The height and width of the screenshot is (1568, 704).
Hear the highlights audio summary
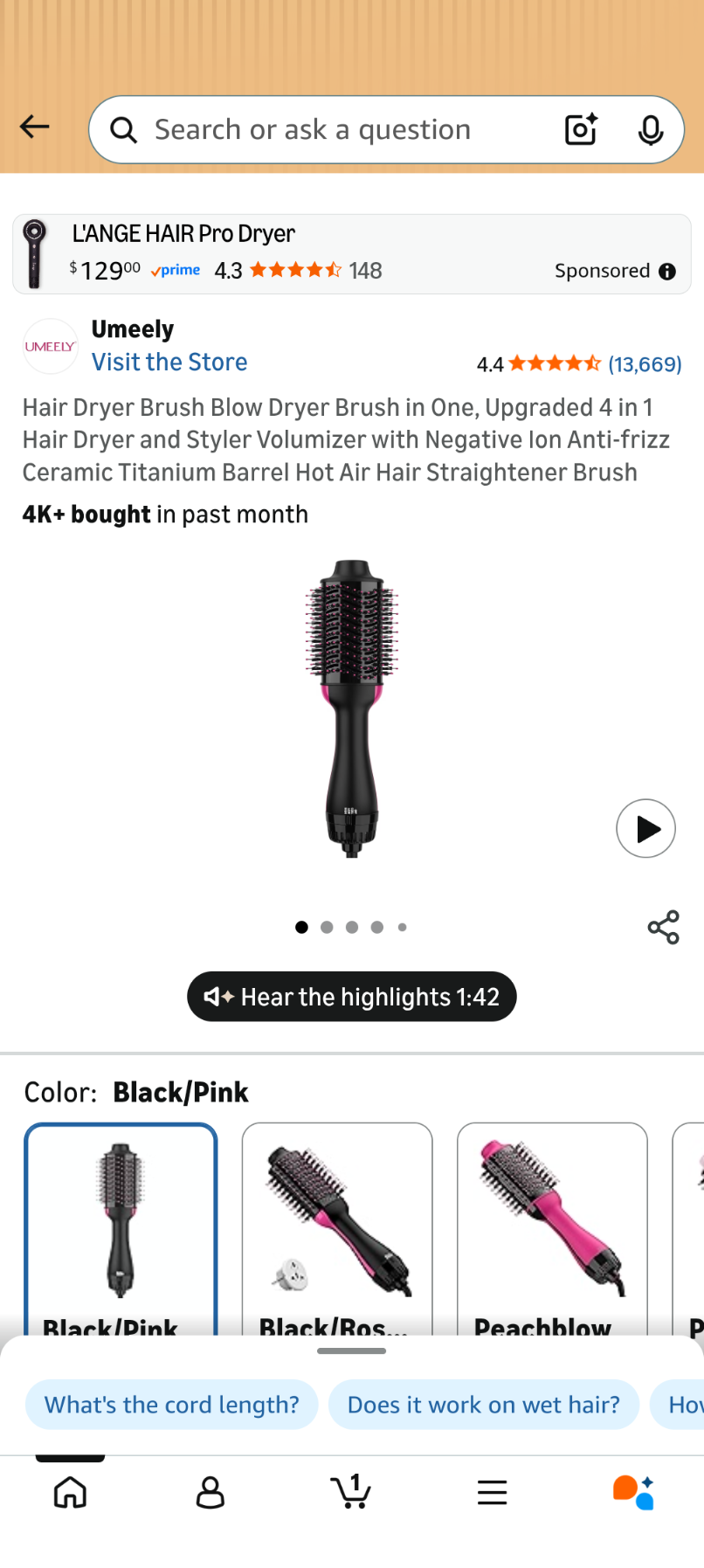[352, 997]
